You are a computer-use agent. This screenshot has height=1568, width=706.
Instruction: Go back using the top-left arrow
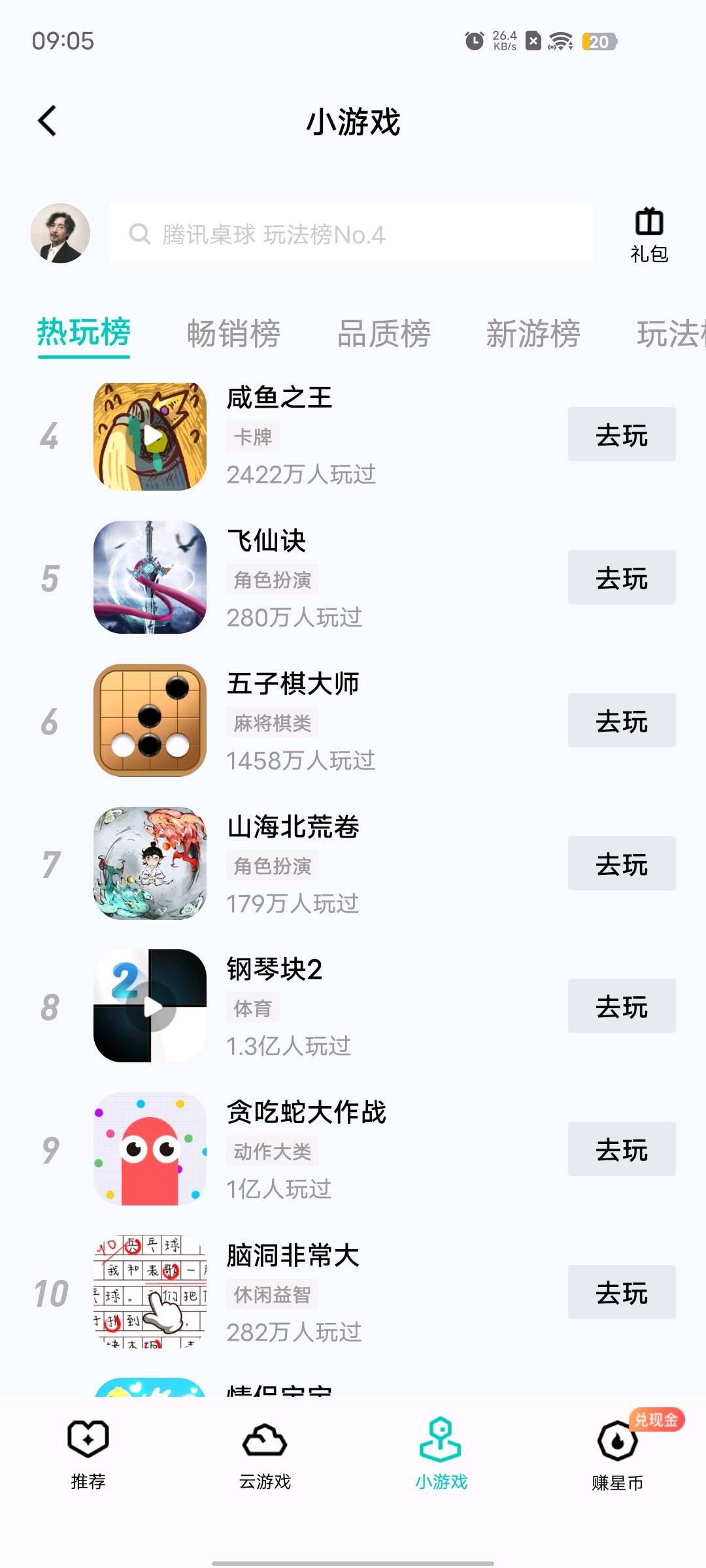pyautogui.click(x=48, y=121)
